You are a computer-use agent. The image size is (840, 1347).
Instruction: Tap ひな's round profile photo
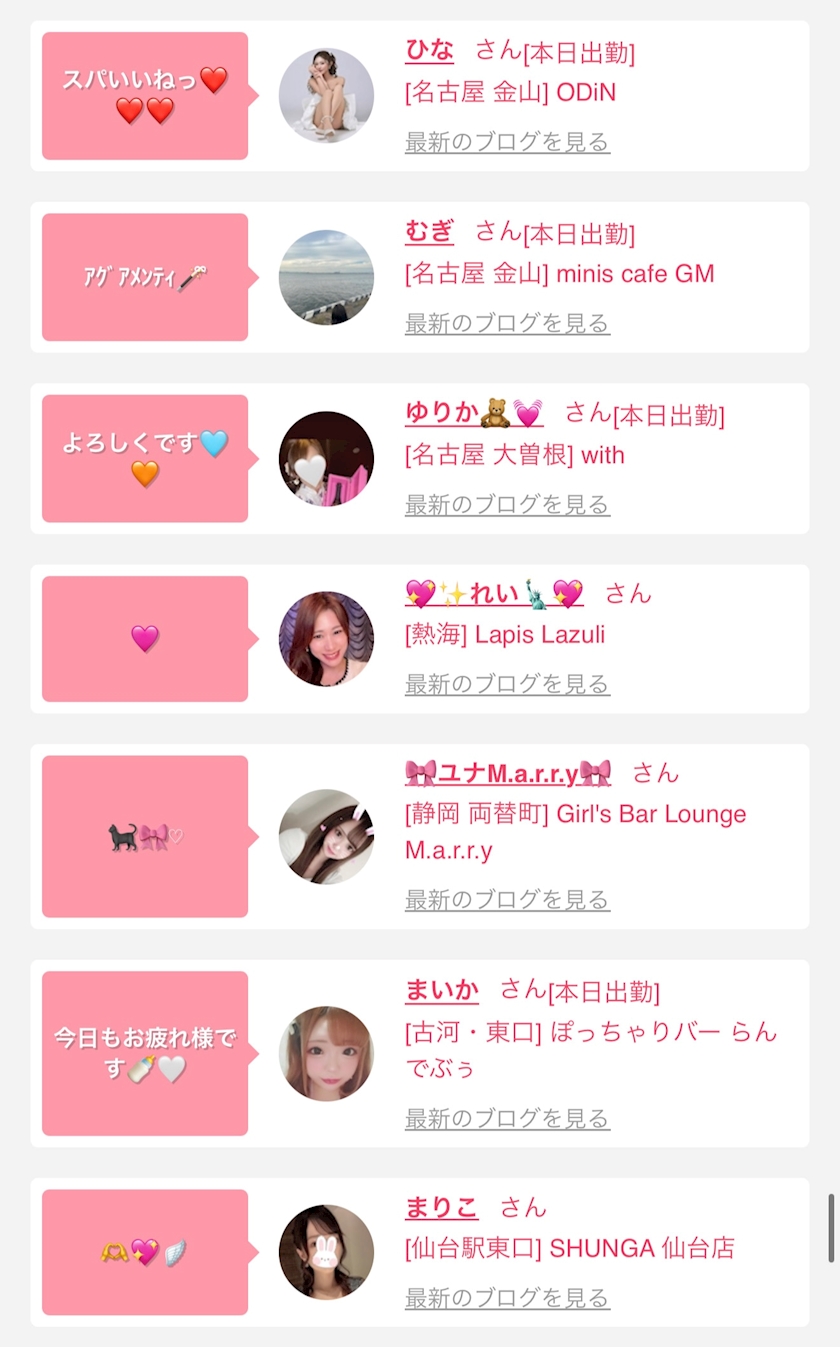[326, 96]
